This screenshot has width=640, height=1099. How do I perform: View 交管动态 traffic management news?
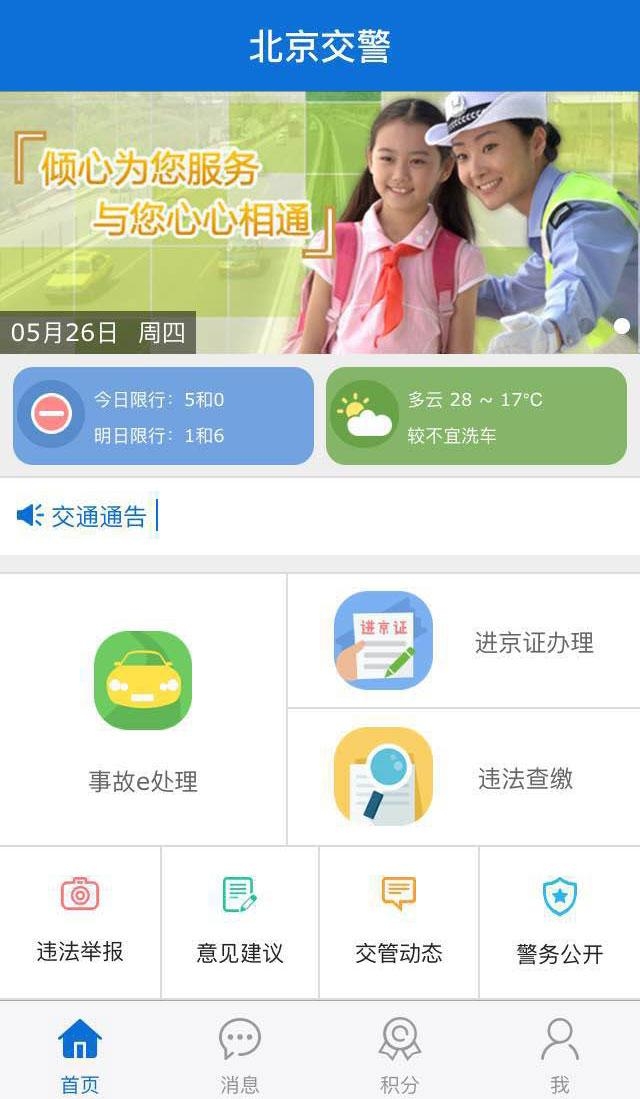tap(399, 921)
